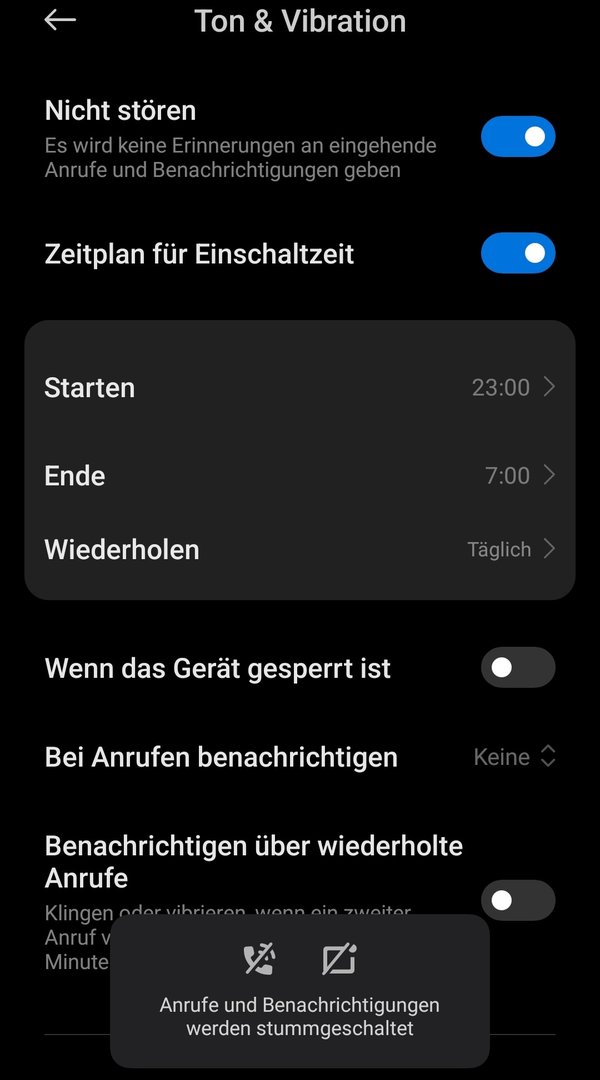The height and width of the screenshot is (1080, 600).
Task: Open the Starten time setting
Action: pyautogui.click(x=300, y=387)
